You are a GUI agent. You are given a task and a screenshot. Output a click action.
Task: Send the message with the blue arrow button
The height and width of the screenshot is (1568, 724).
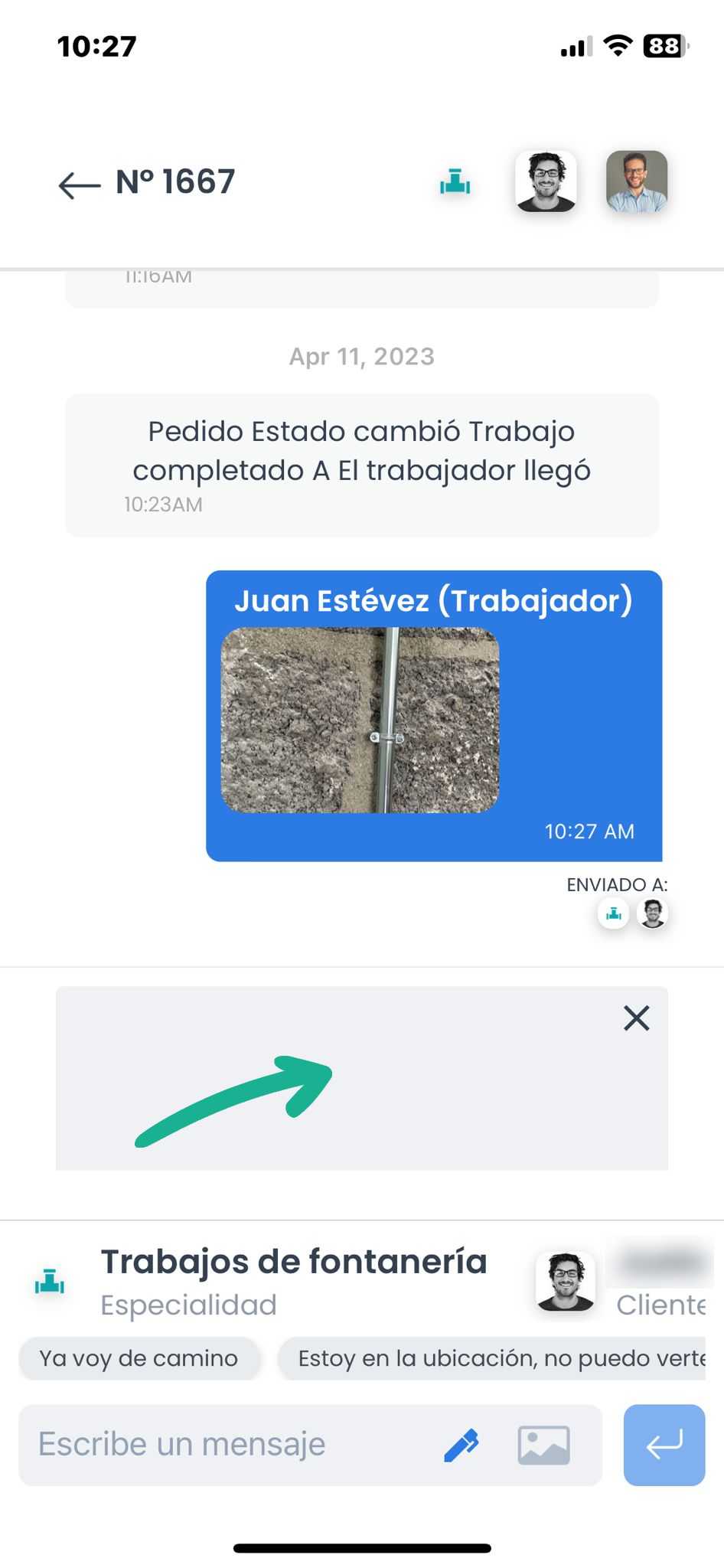pos(664,1445)
